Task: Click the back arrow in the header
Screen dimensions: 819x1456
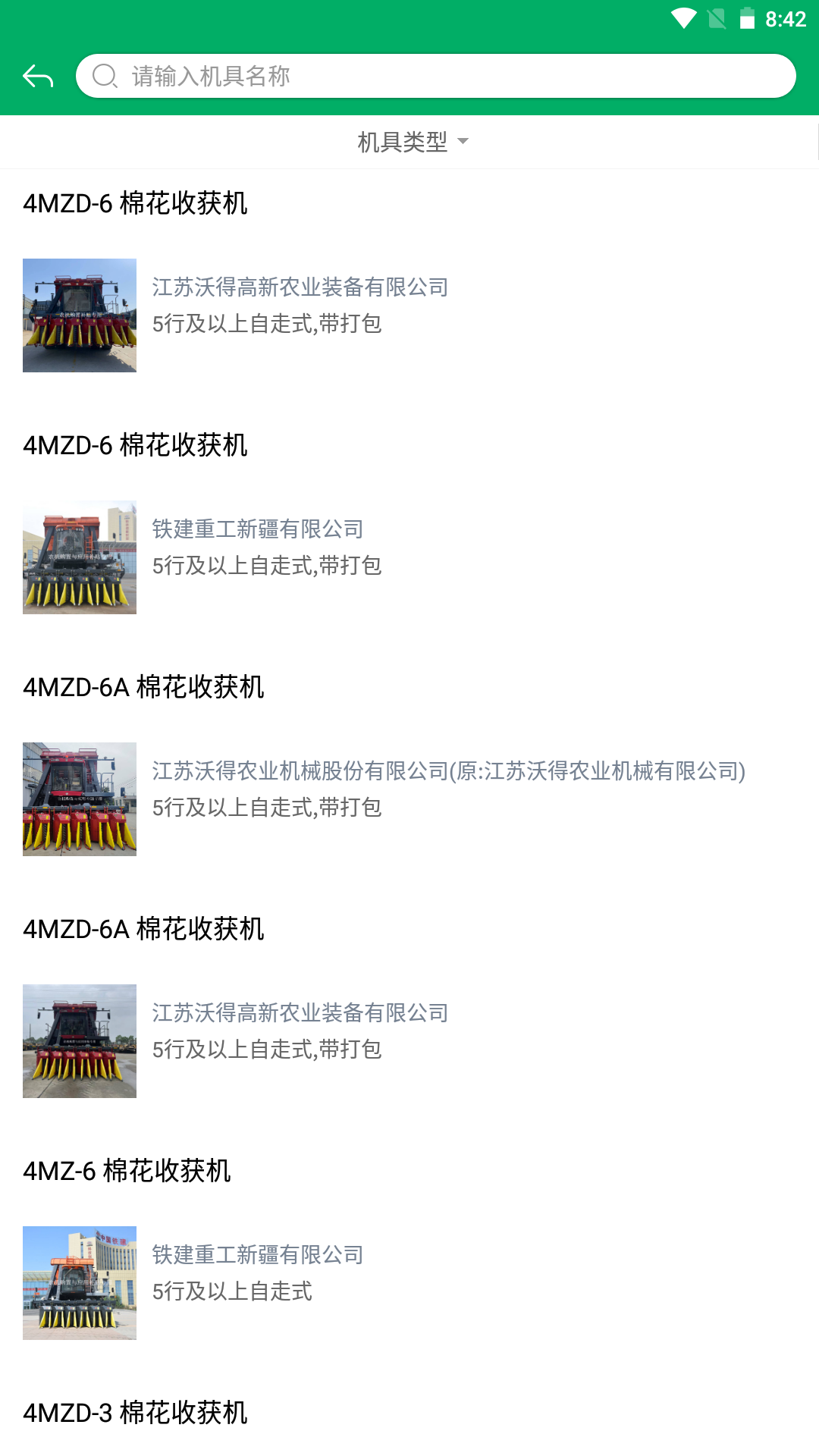Action: 37,75
